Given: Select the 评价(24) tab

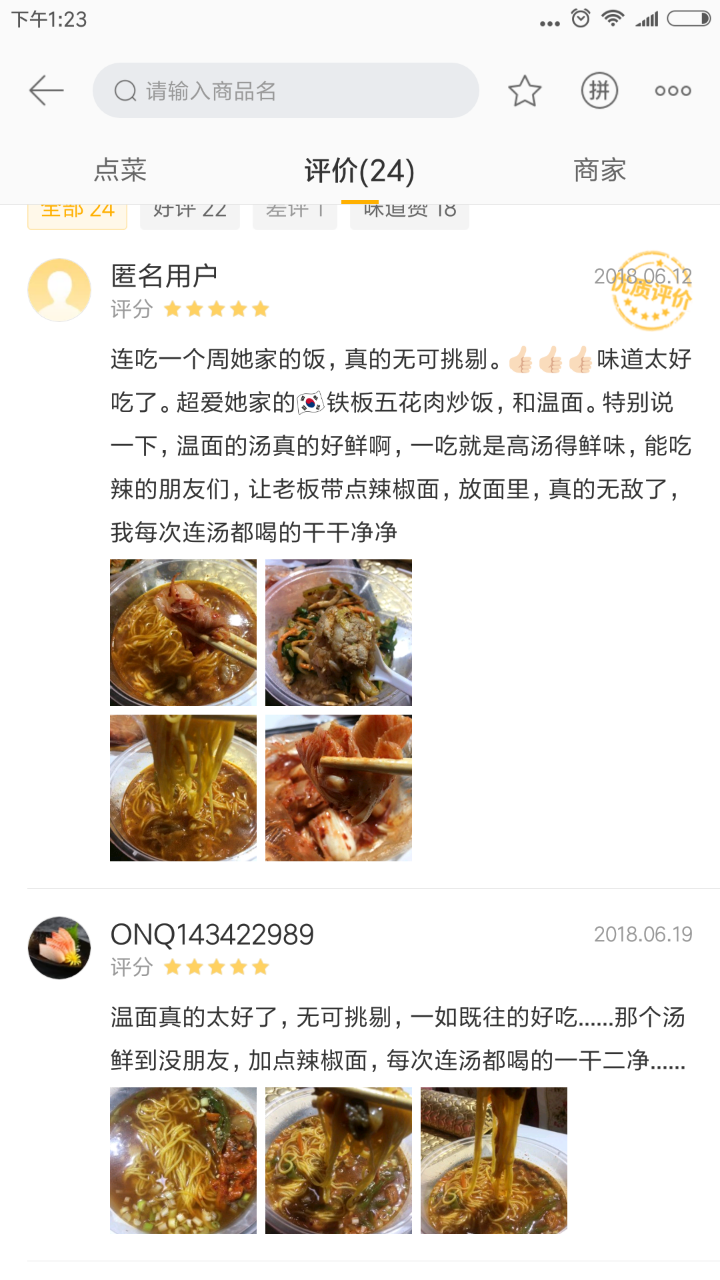Looking at the screenshot, I should pos(359,171).
